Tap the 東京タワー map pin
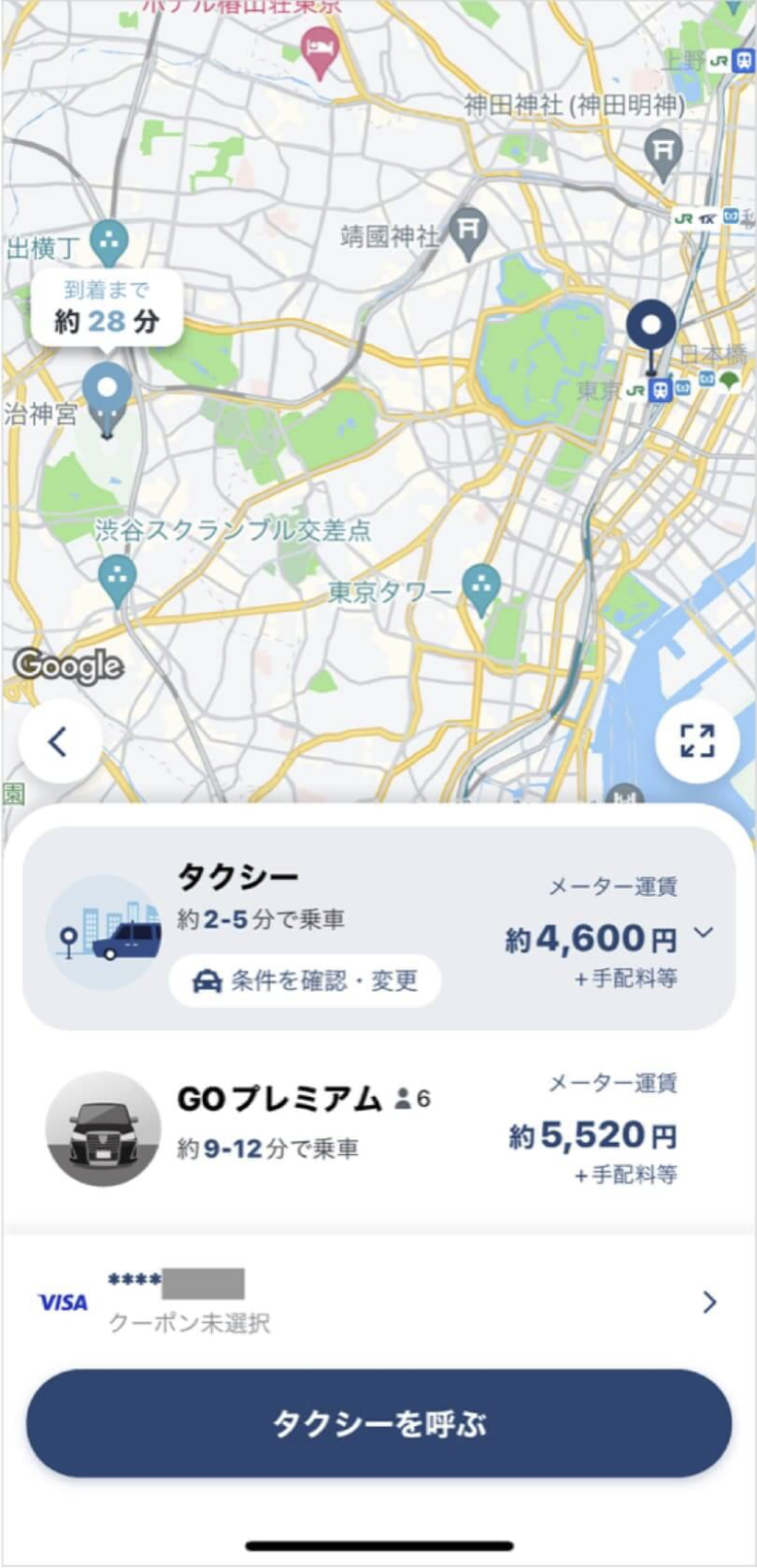 [x=482, y=581]
